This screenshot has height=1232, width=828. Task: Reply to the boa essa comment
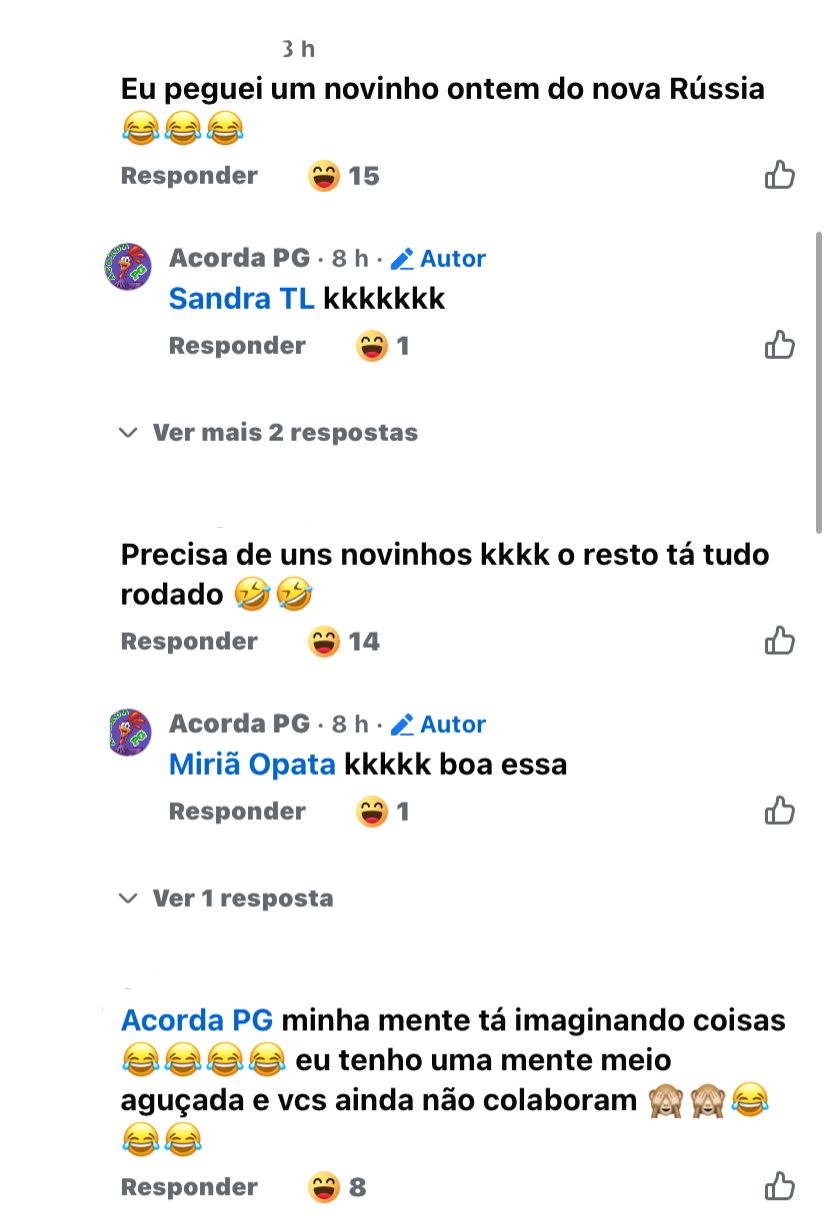(x=237, y=811)
